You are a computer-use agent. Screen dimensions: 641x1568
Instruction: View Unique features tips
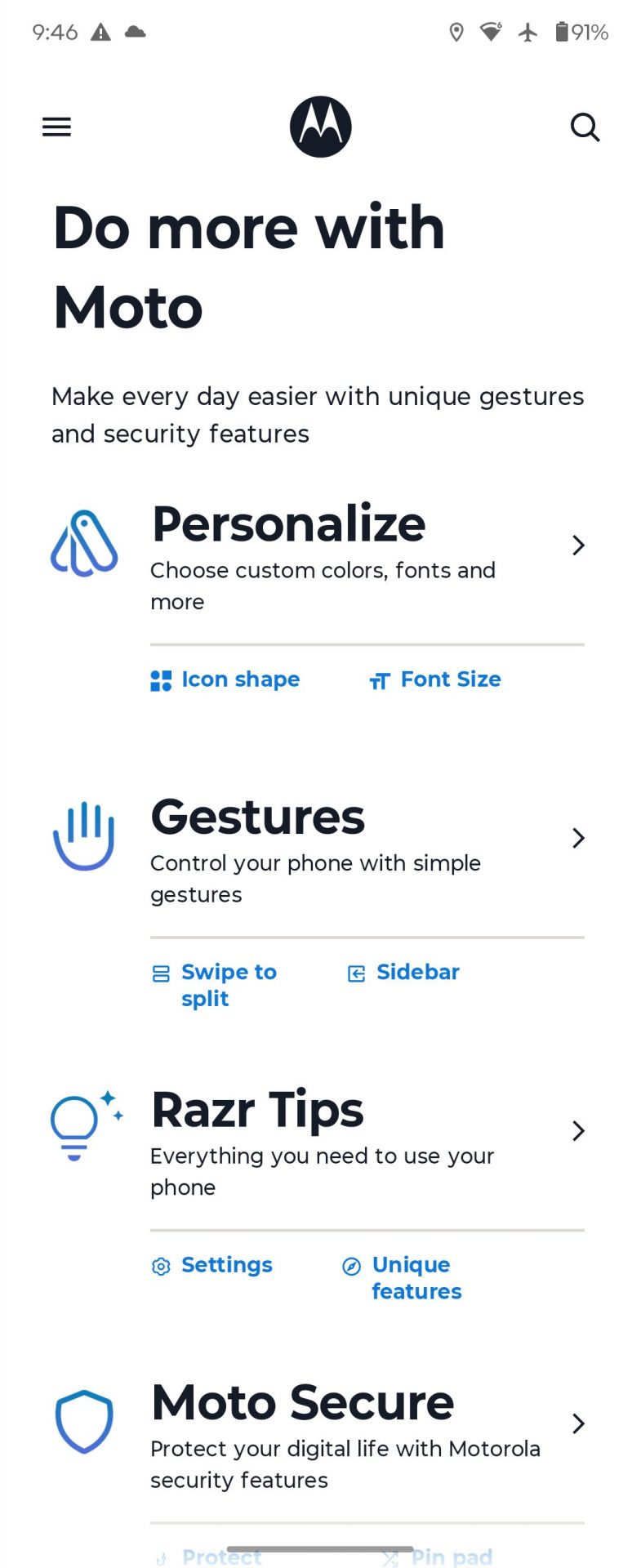[x=402, y=1277]
